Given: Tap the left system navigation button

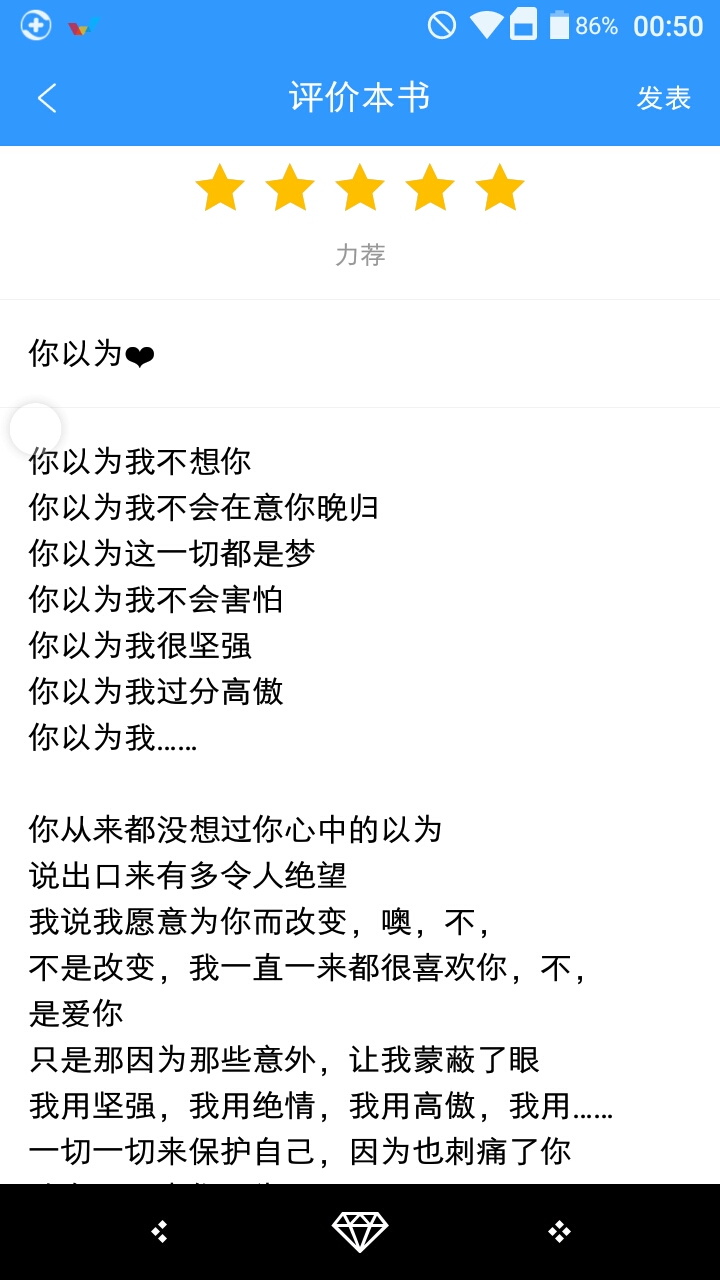Looking at the screenshot, I should tap(160, 1232).
